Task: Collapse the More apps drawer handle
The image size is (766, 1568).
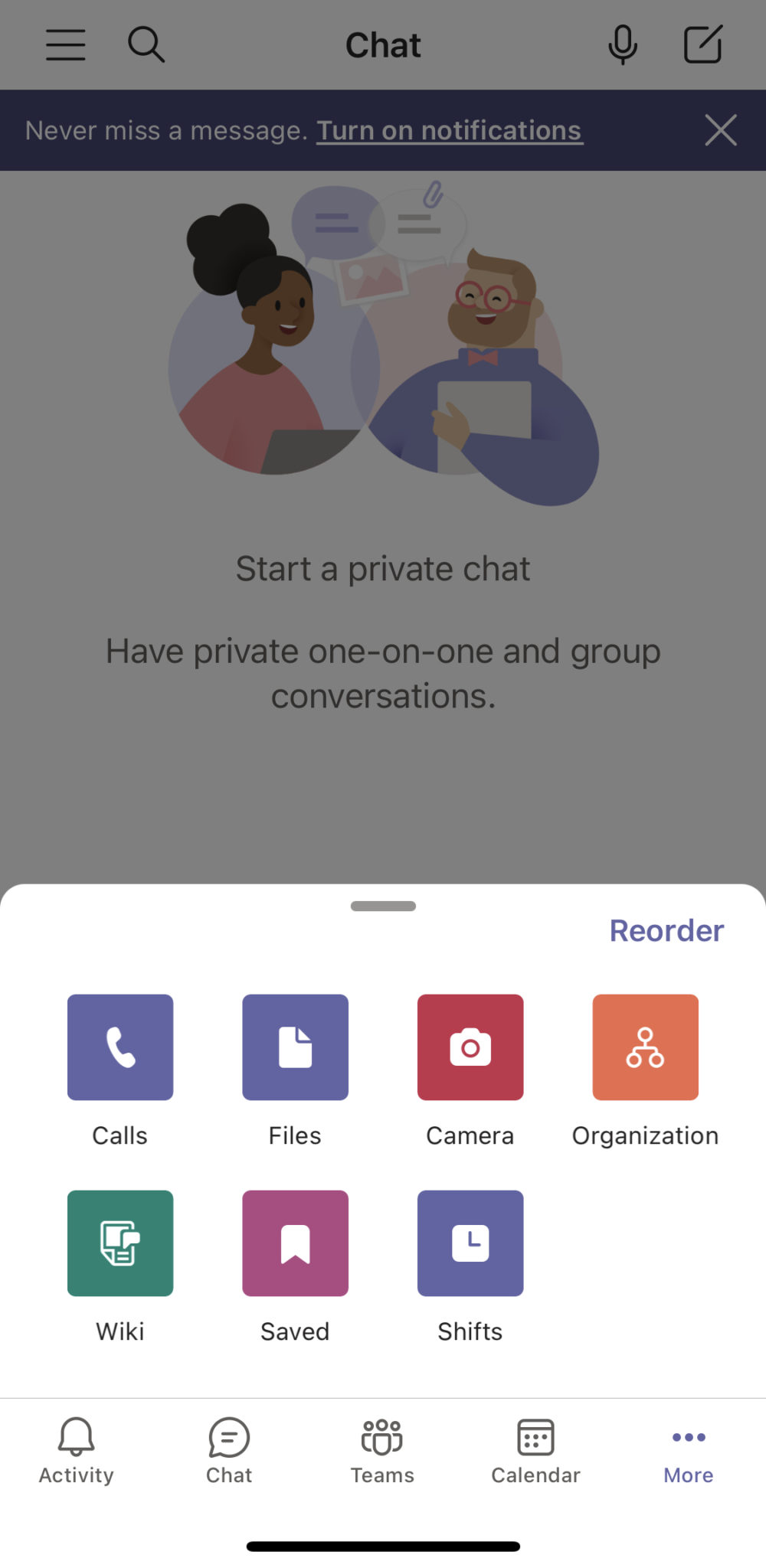Action: point(383,905)
